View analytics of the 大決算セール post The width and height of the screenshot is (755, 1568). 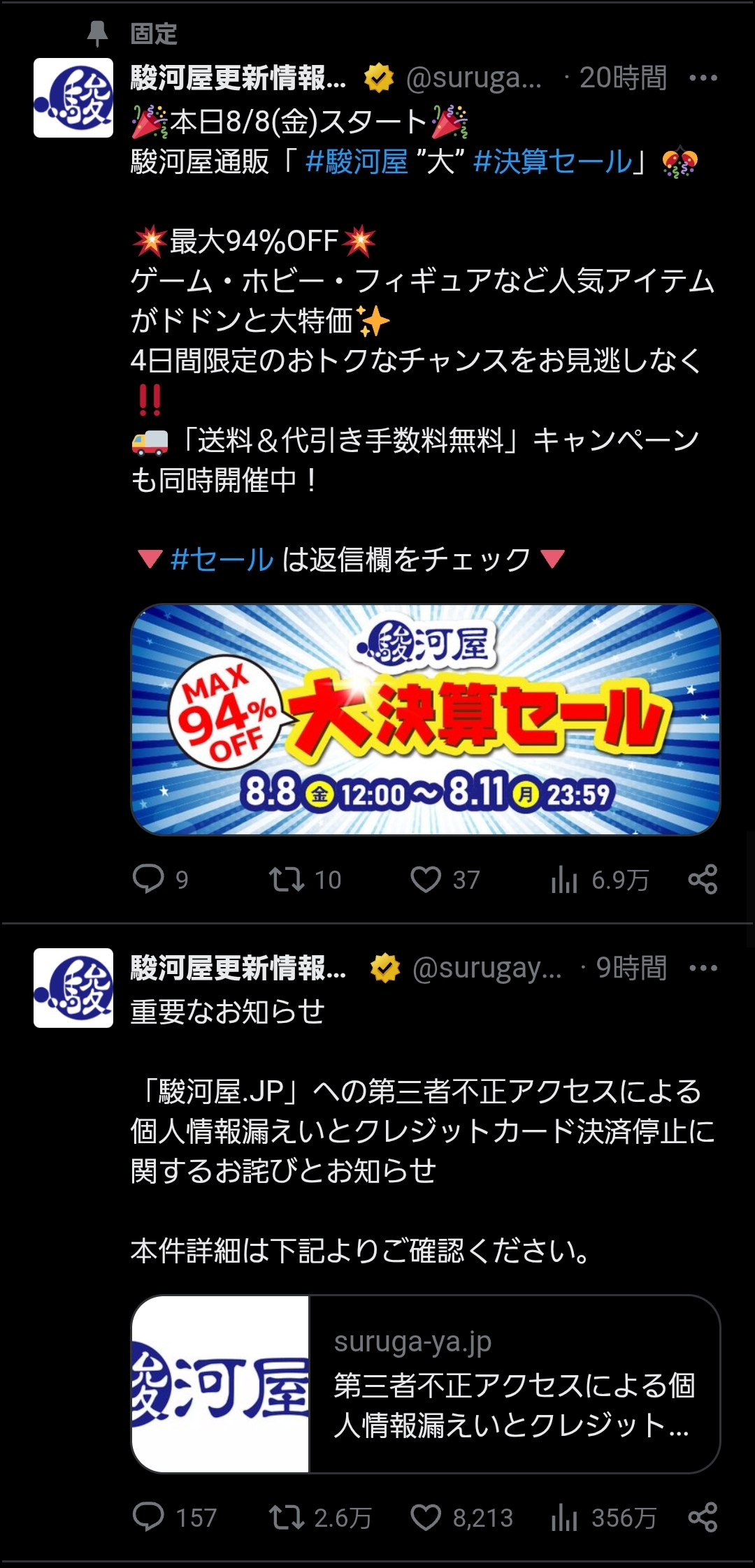tap(563, 879)
